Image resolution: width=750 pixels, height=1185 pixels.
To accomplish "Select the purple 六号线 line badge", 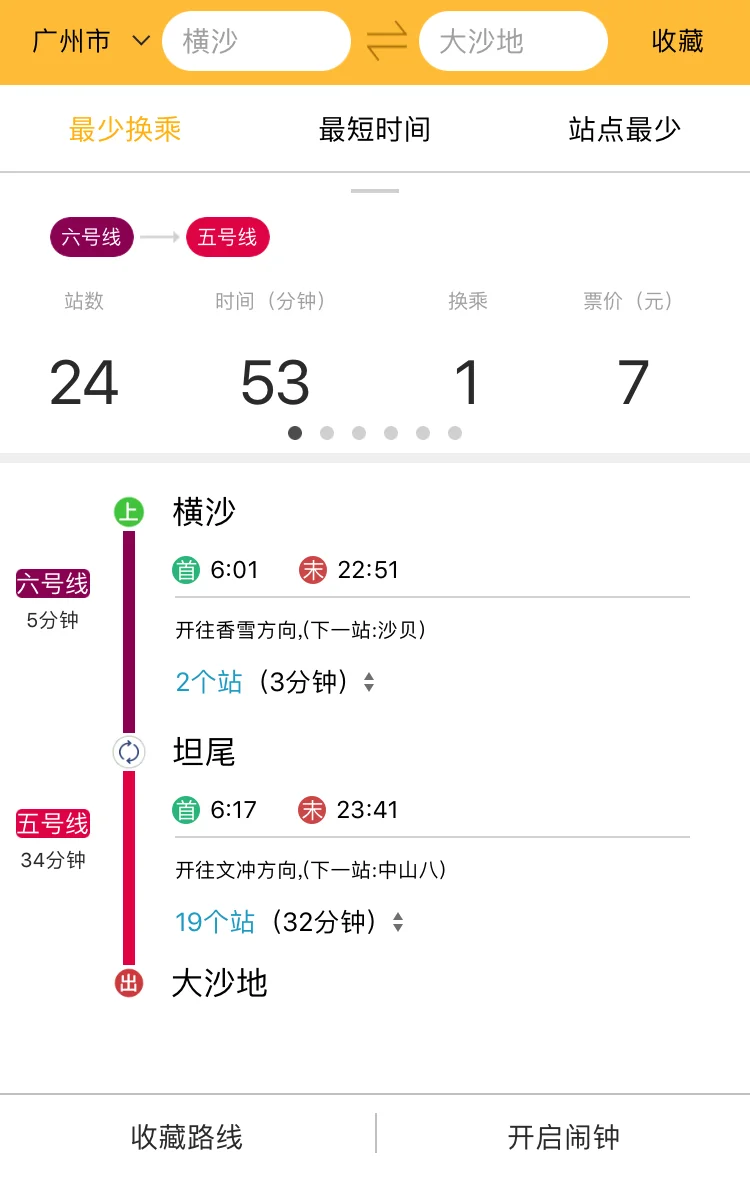I will pyautogui.click(x=91, y=238).
